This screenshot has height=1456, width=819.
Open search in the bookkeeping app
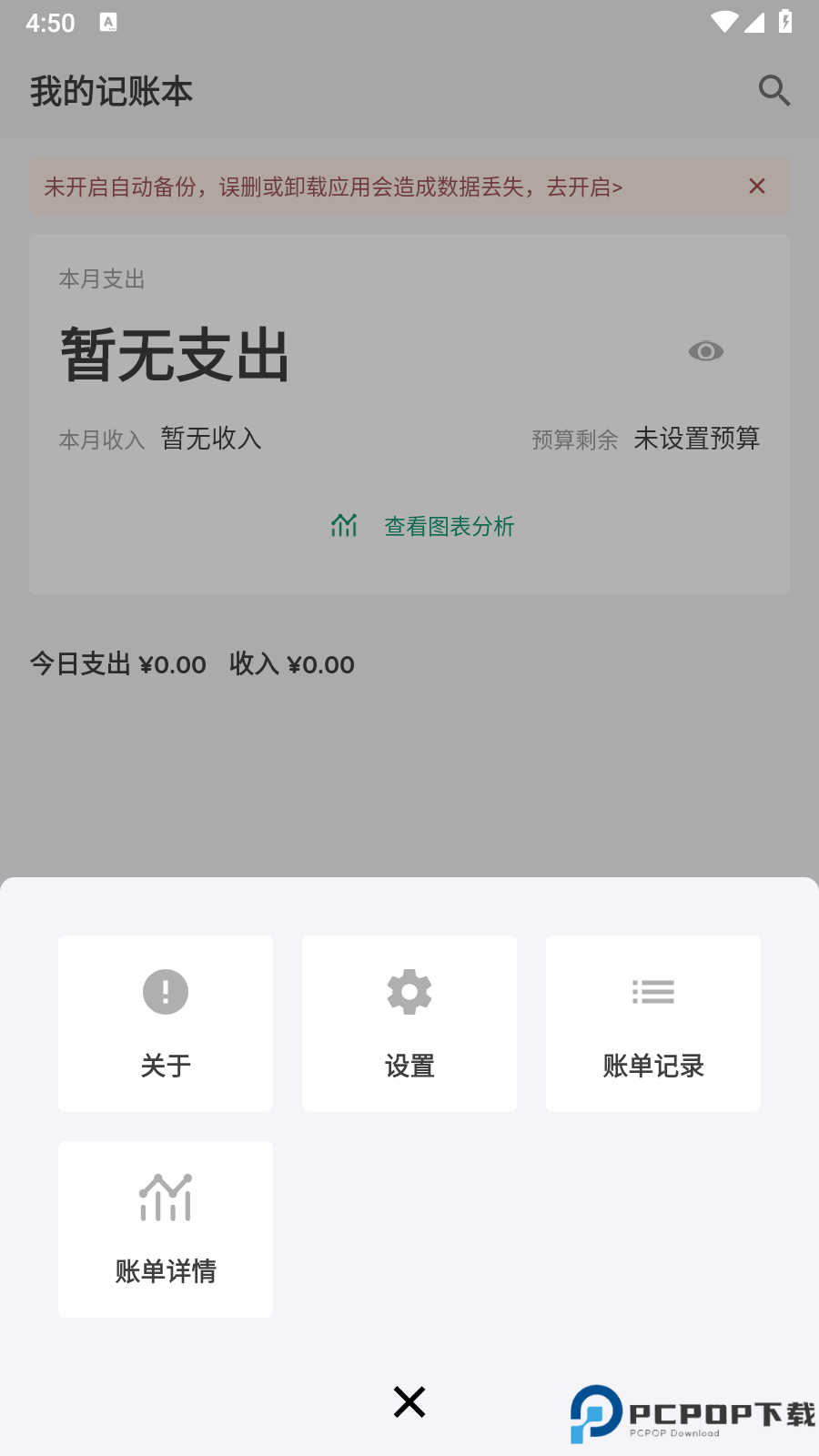(x=773, y=90)
